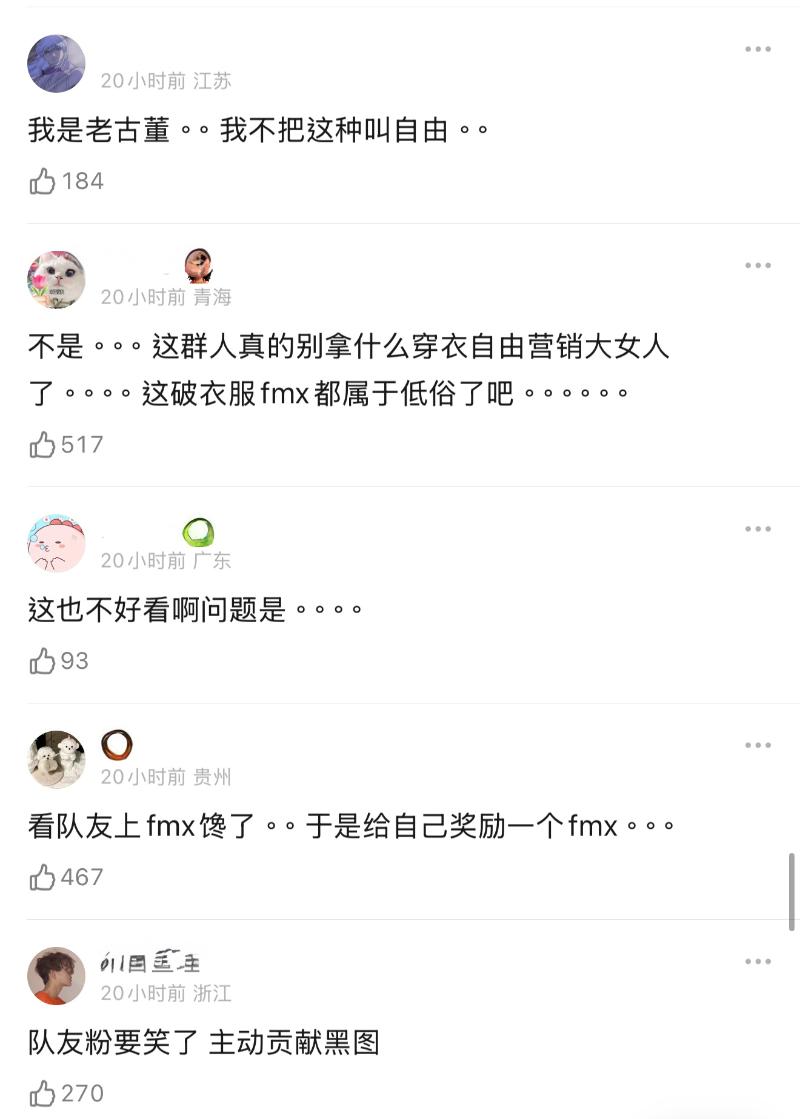
Task: Like the Qinghai comment with 517 likes
Action: [43, 445]
